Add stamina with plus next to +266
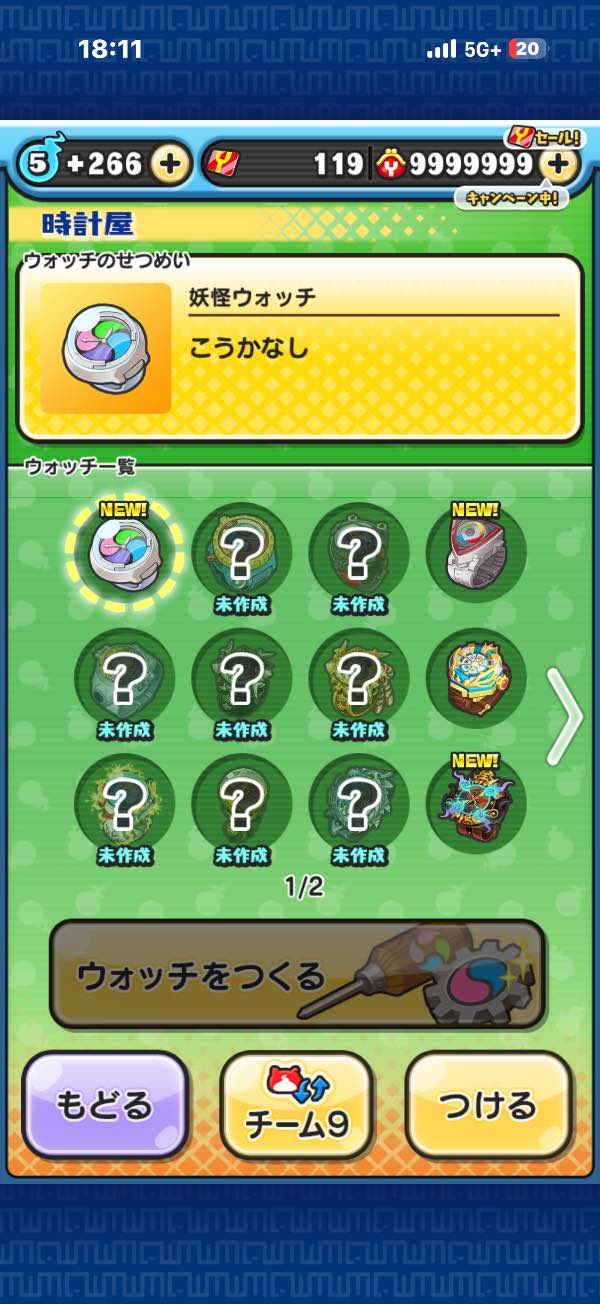The height and width of the screenshot is (1304, 600). click(x=171, y=165)
